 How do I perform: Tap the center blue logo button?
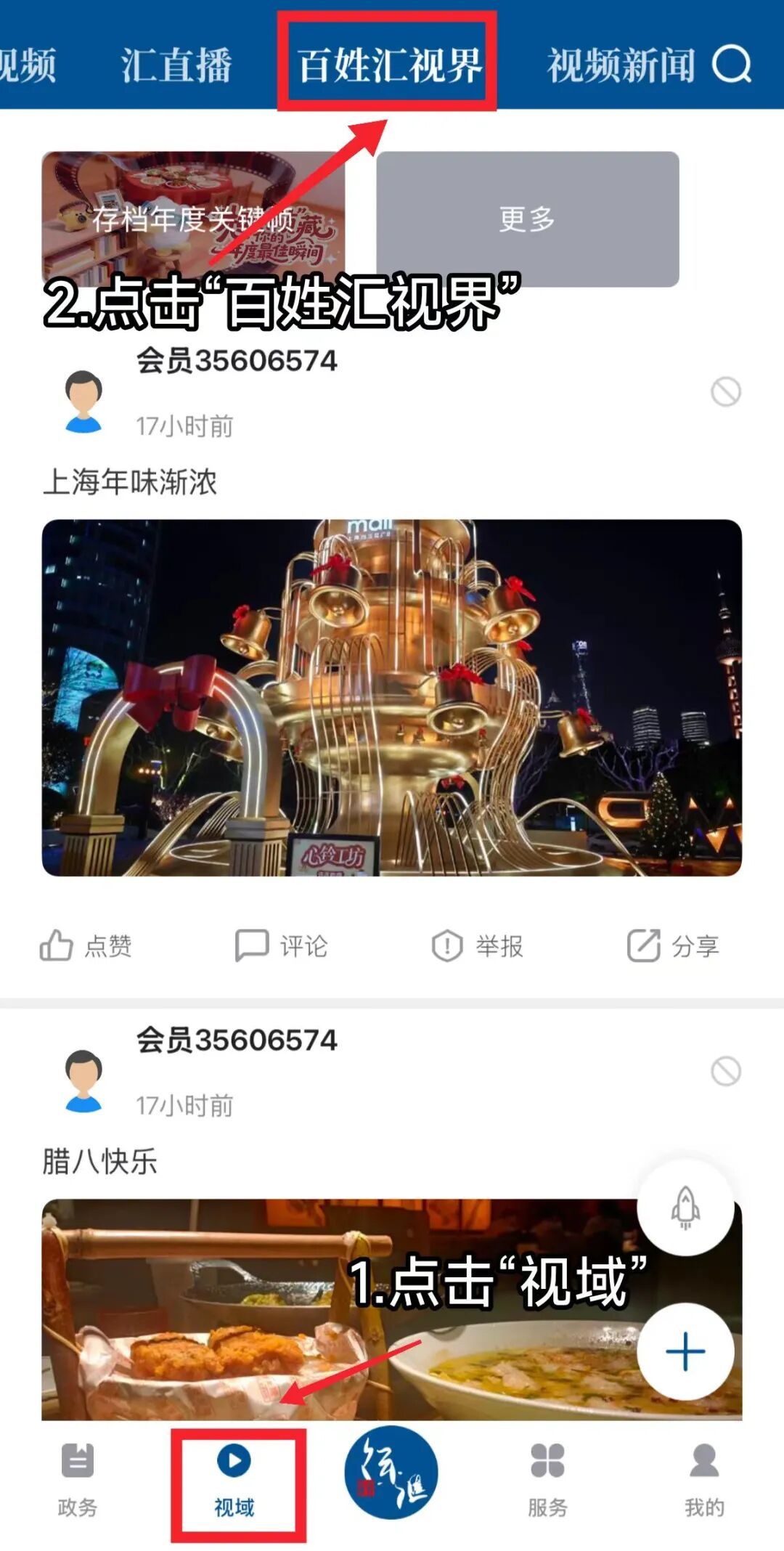tap(391, 1473)
